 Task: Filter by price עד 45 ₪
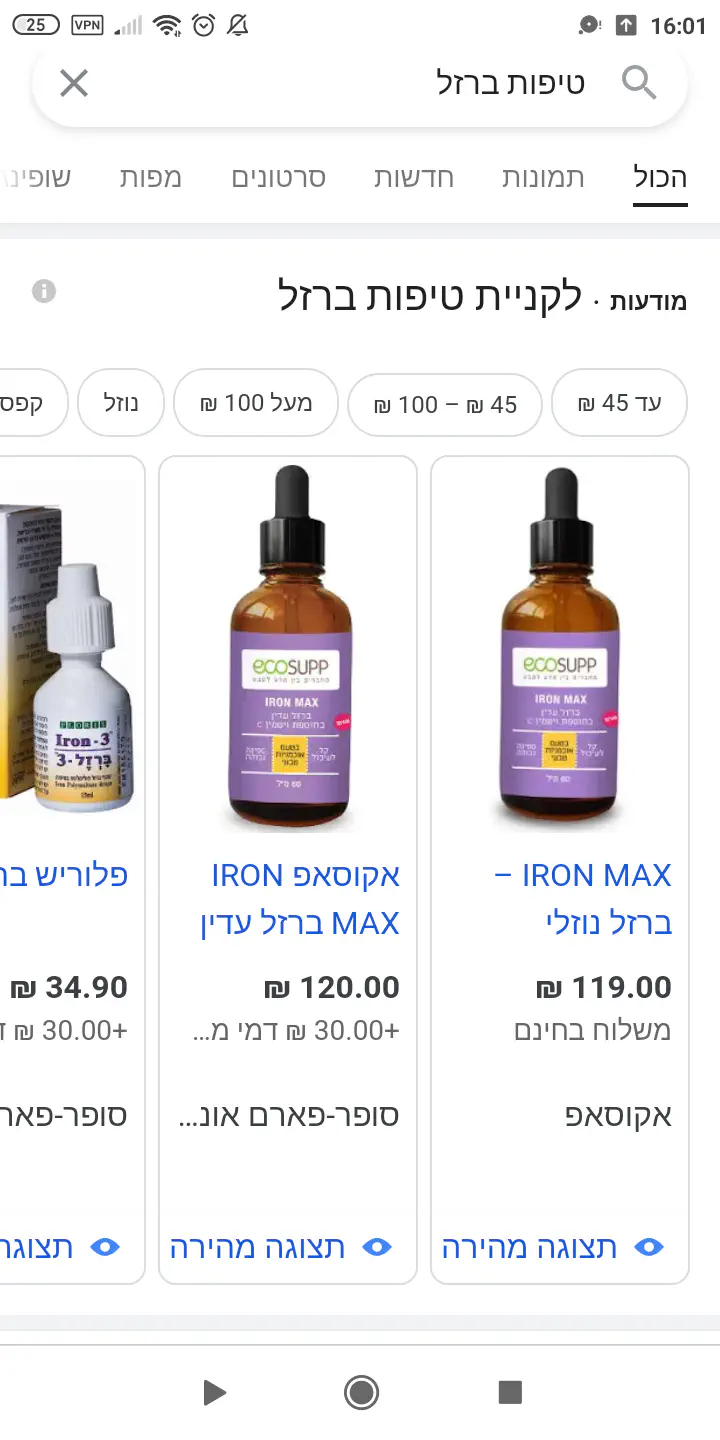pyautogui.click(x=619, y=403)
